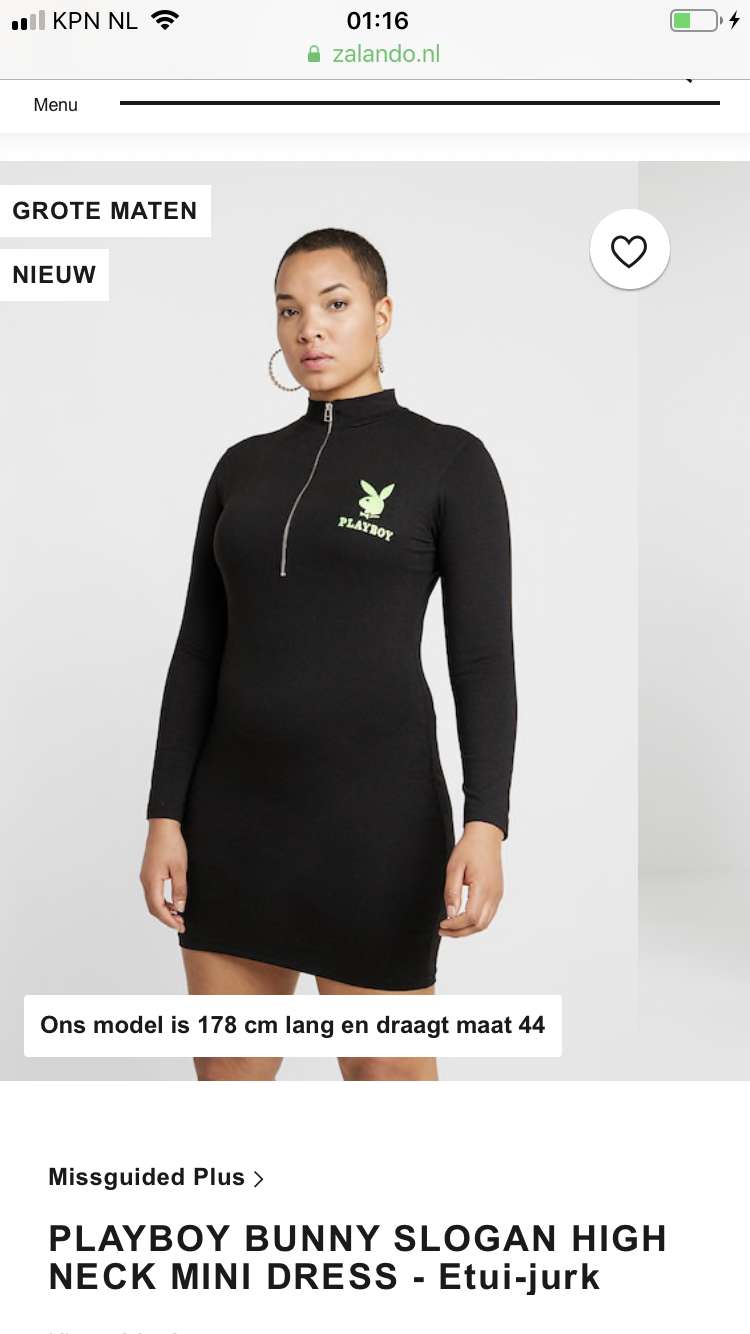Viewport: 750px width, 1334px height.
Task: Tap the zalando.nl address bar
Action: 375,54
